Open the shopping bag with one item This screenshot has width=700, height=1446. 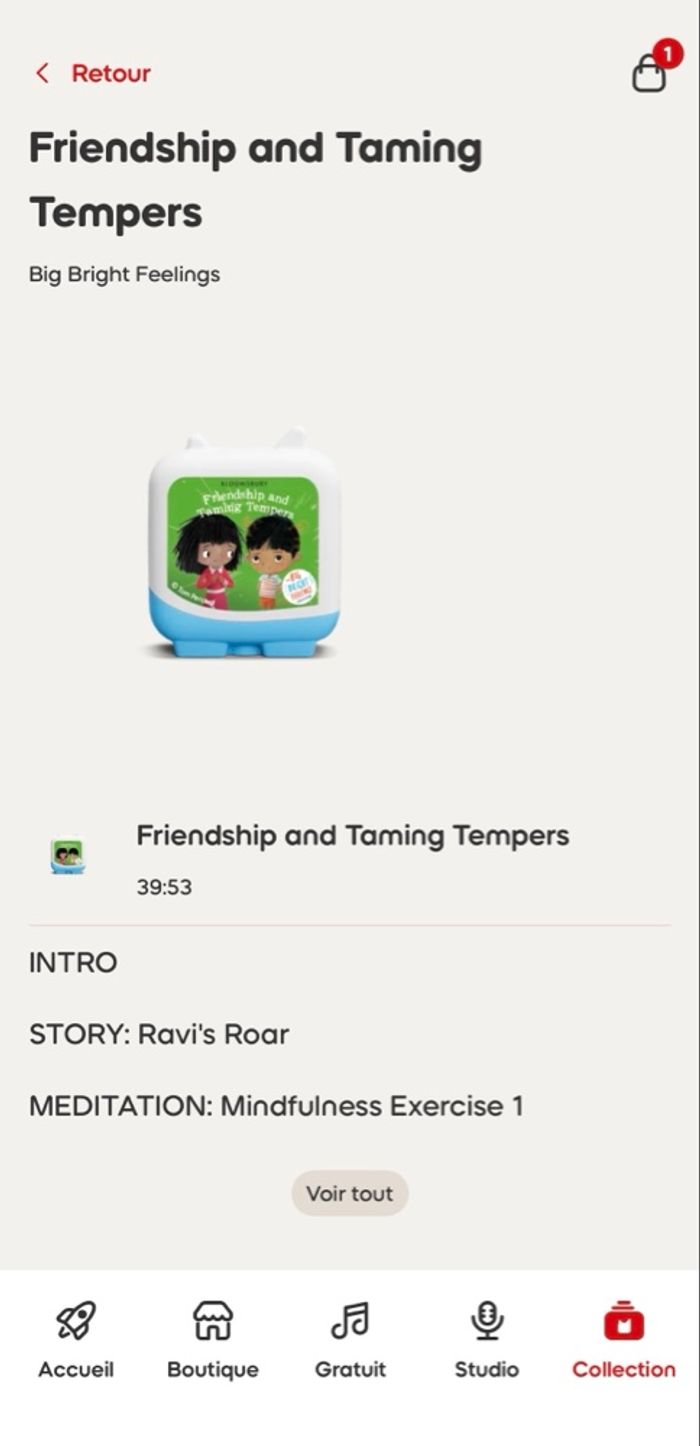point(650,72)
